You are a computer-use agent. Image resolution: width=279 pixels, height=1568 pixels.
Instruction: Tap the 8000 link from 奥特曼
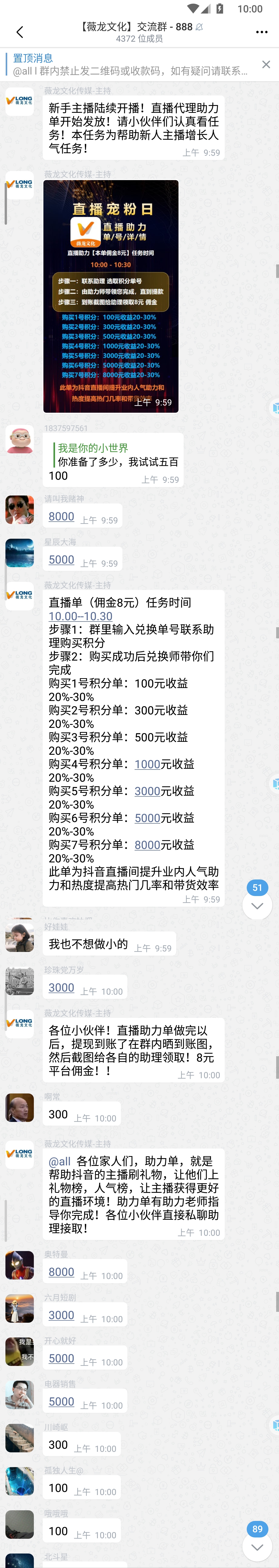pos(61,1271)
